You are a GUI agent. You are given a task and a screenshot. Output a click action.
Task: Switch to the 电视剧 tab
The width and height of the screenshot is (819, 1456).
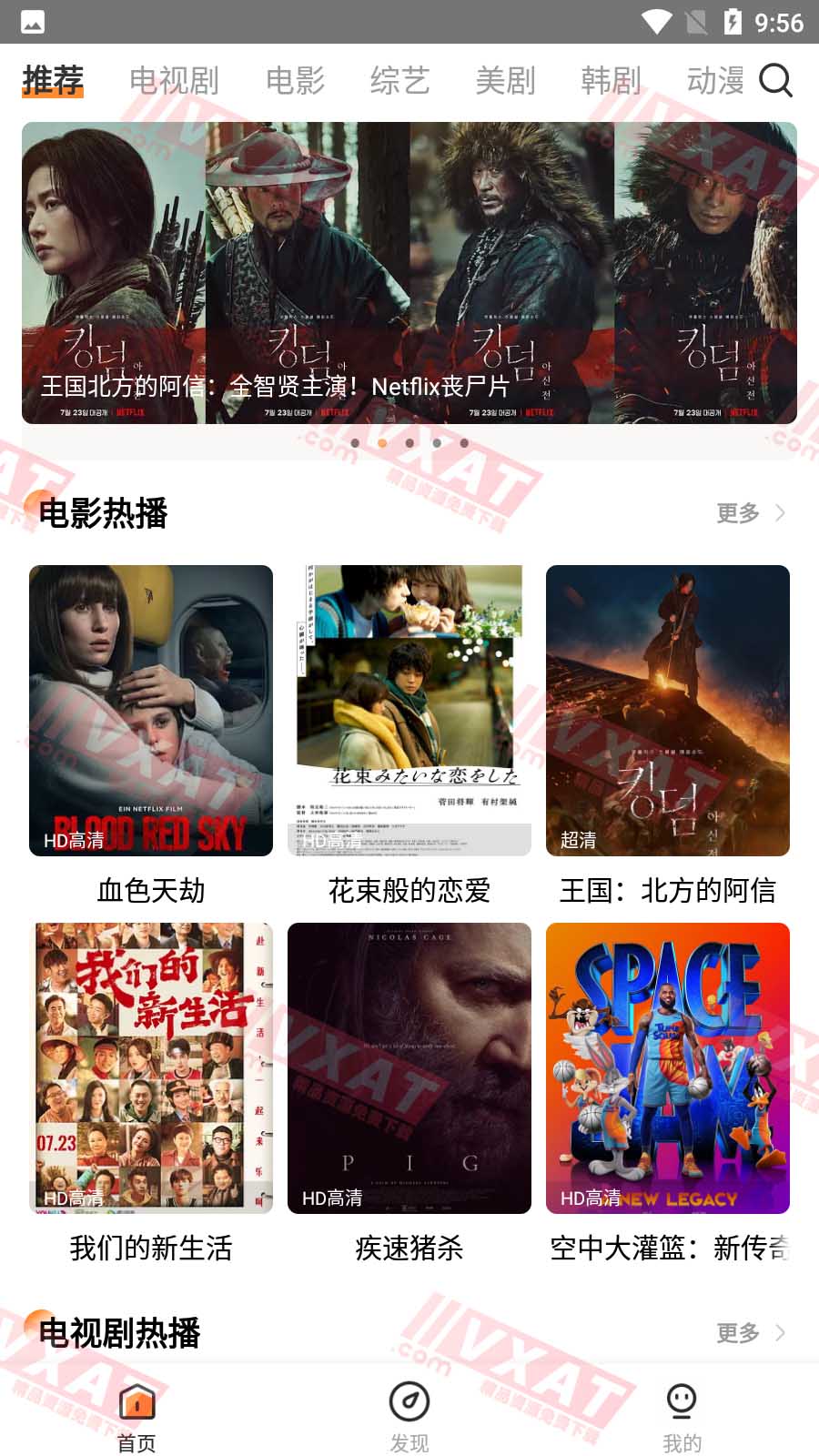pyautogui.click(x=174, y=80)
